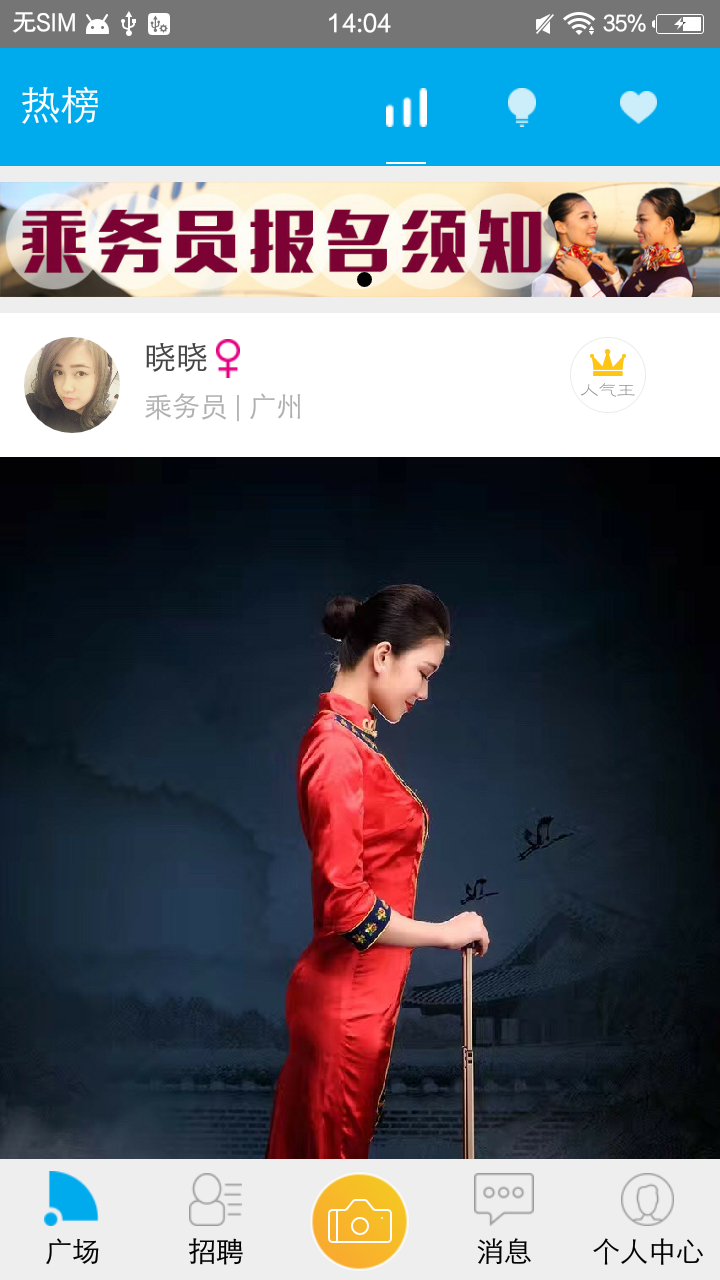
Task: Go to the 广场 tab
Action: point(72,1220)
